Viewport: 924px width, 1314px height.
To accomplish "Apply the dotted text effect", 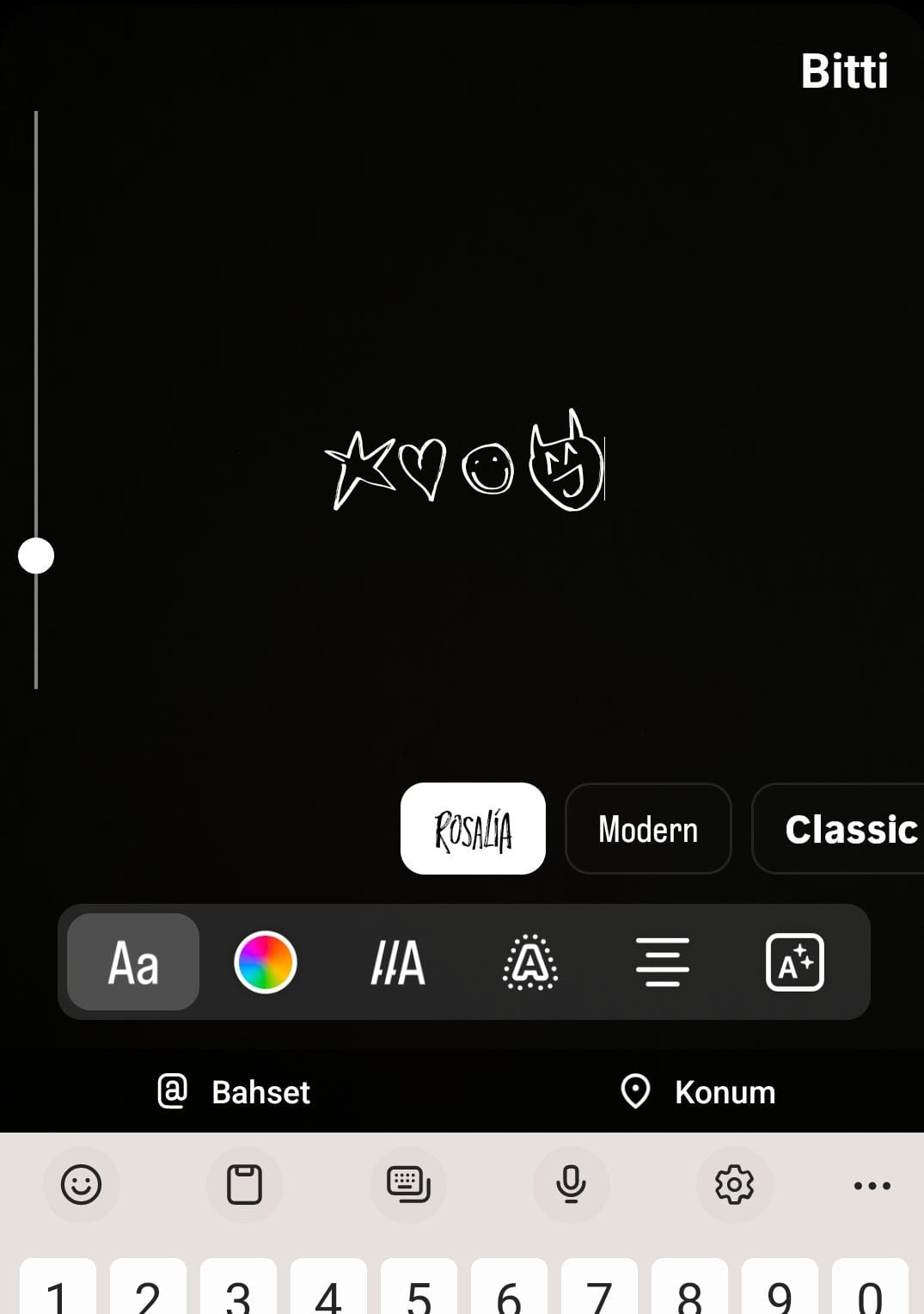I will (x=530, y=962).
